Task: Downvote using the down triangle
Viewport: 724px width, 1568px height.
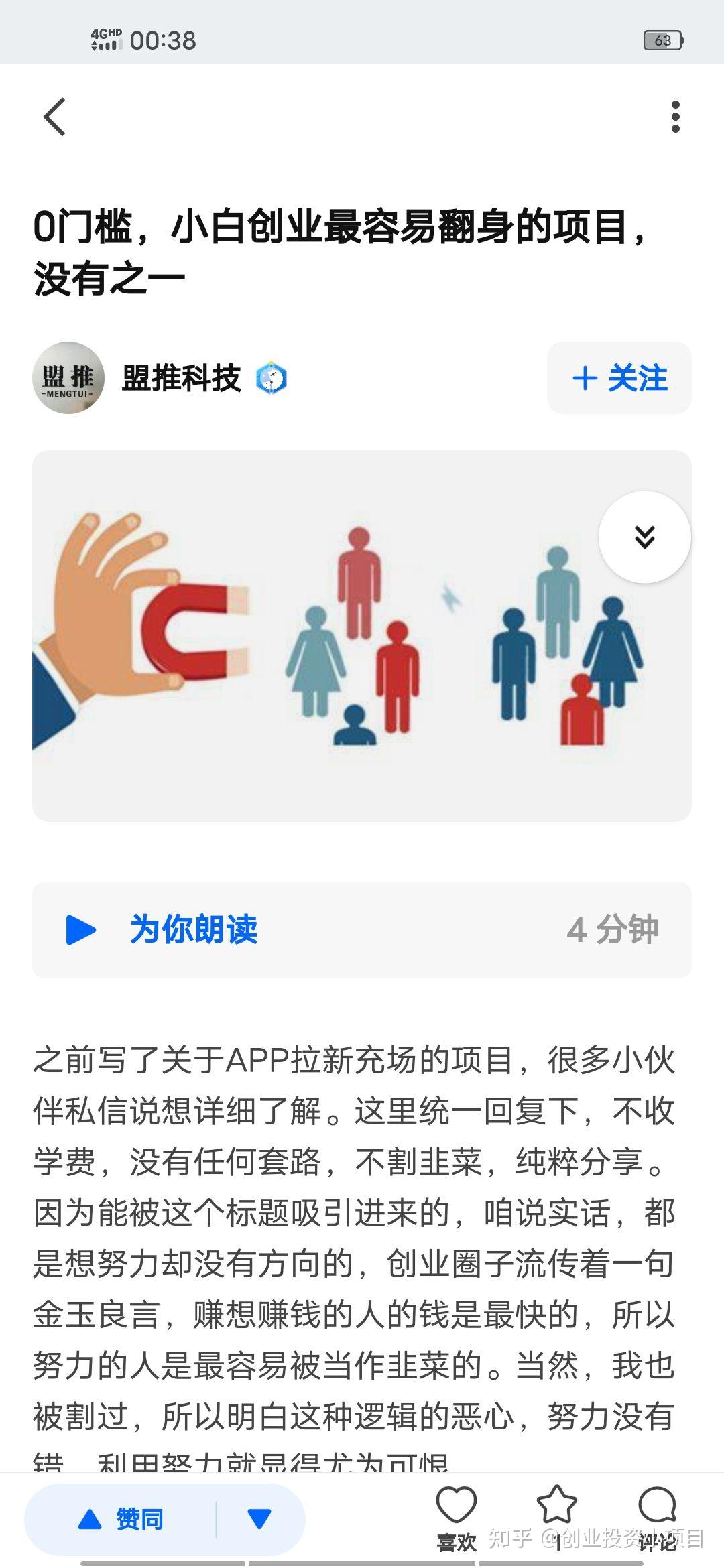Action: (259, 1519)
